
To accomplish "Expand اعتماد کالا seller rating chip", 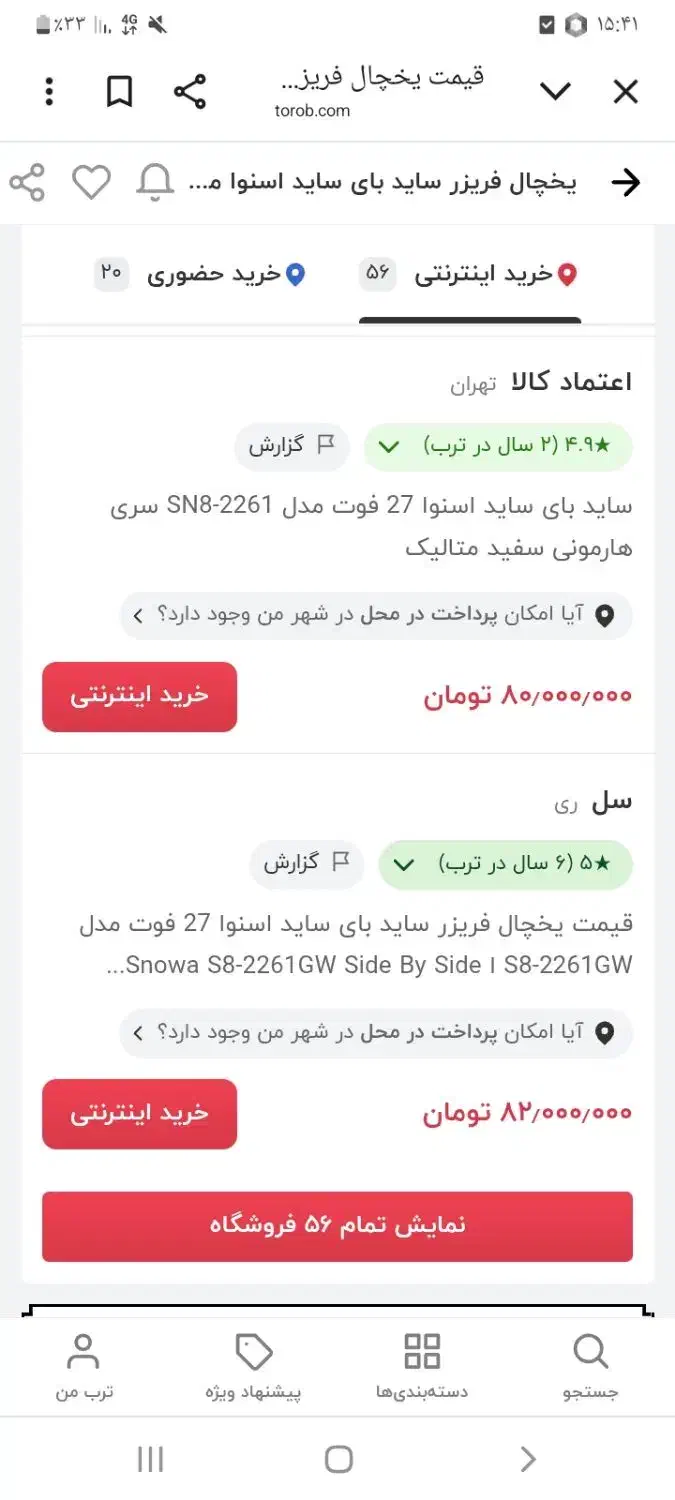I will (x=498, y=446).
